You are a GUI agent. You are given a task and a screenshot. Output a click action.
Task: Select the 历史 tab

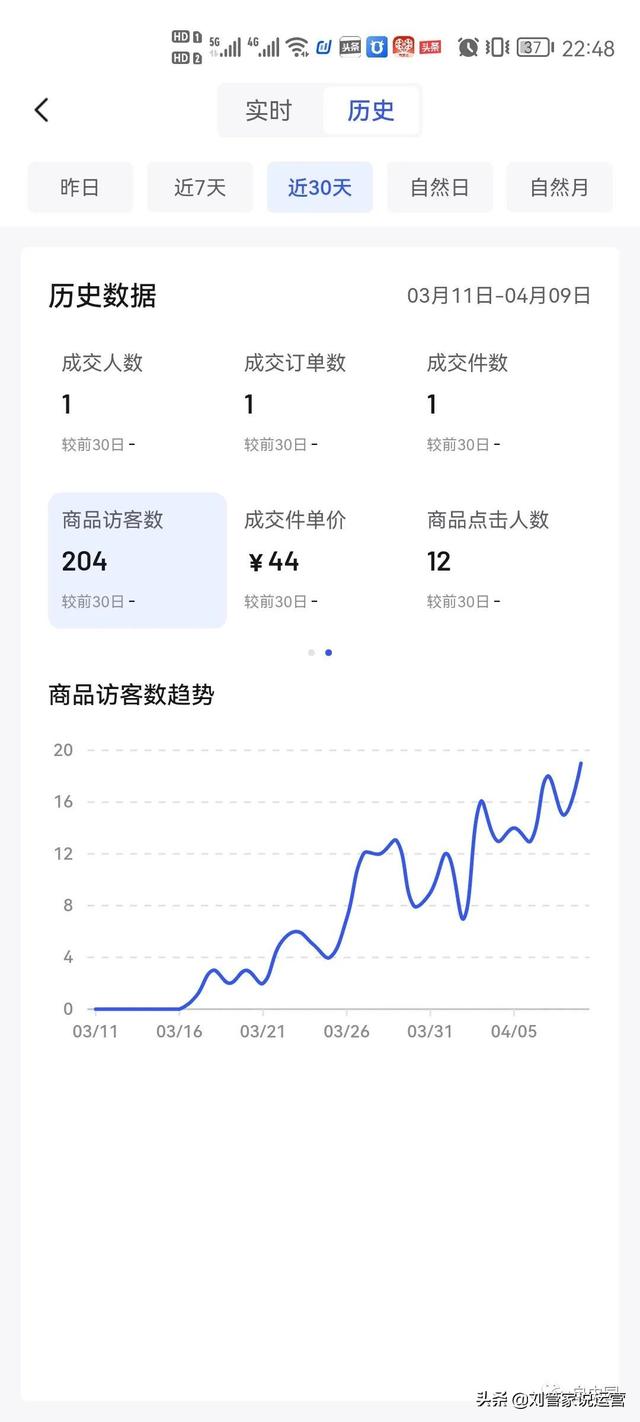pos(371,110)
